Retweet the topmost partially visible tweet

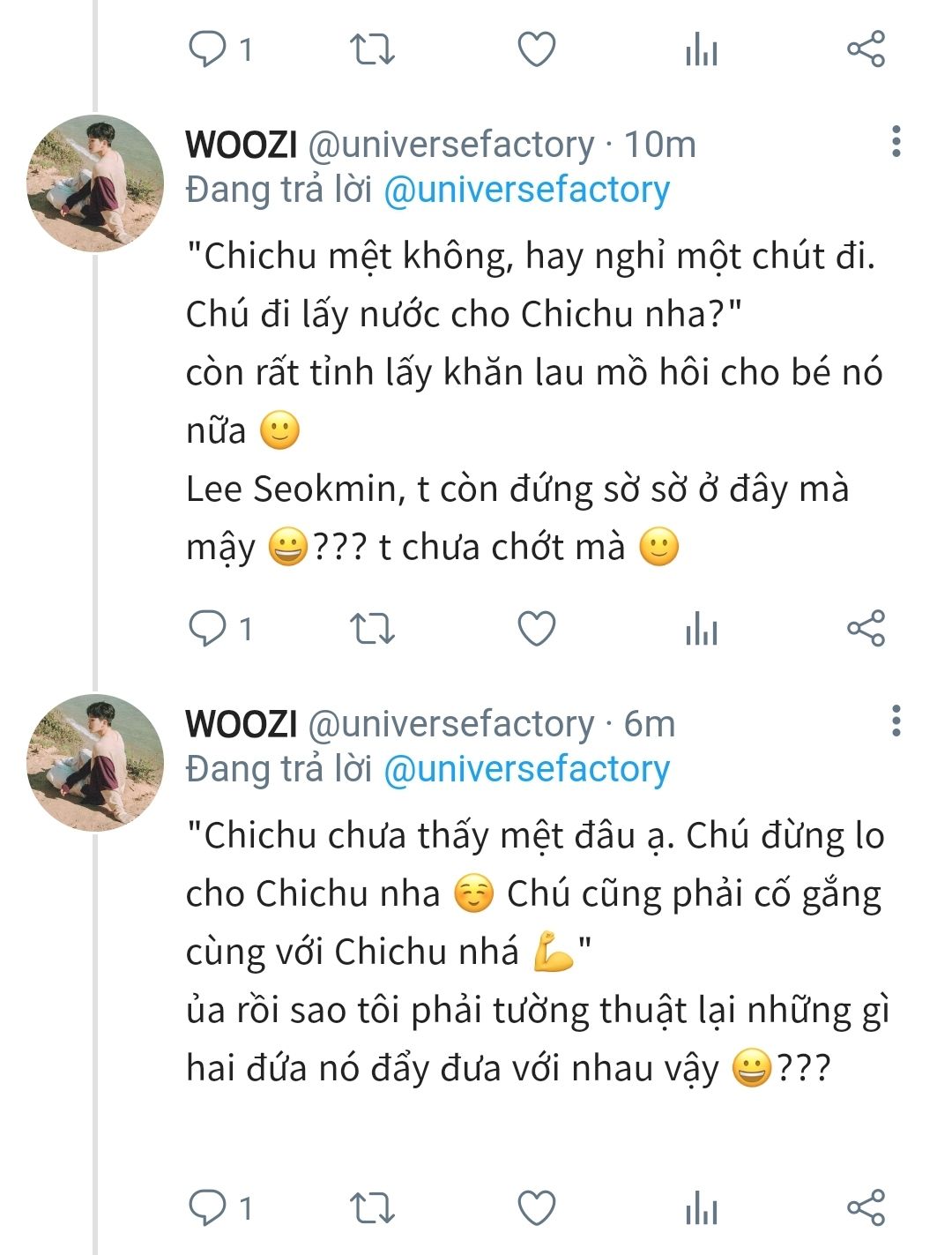coord(372,49)
